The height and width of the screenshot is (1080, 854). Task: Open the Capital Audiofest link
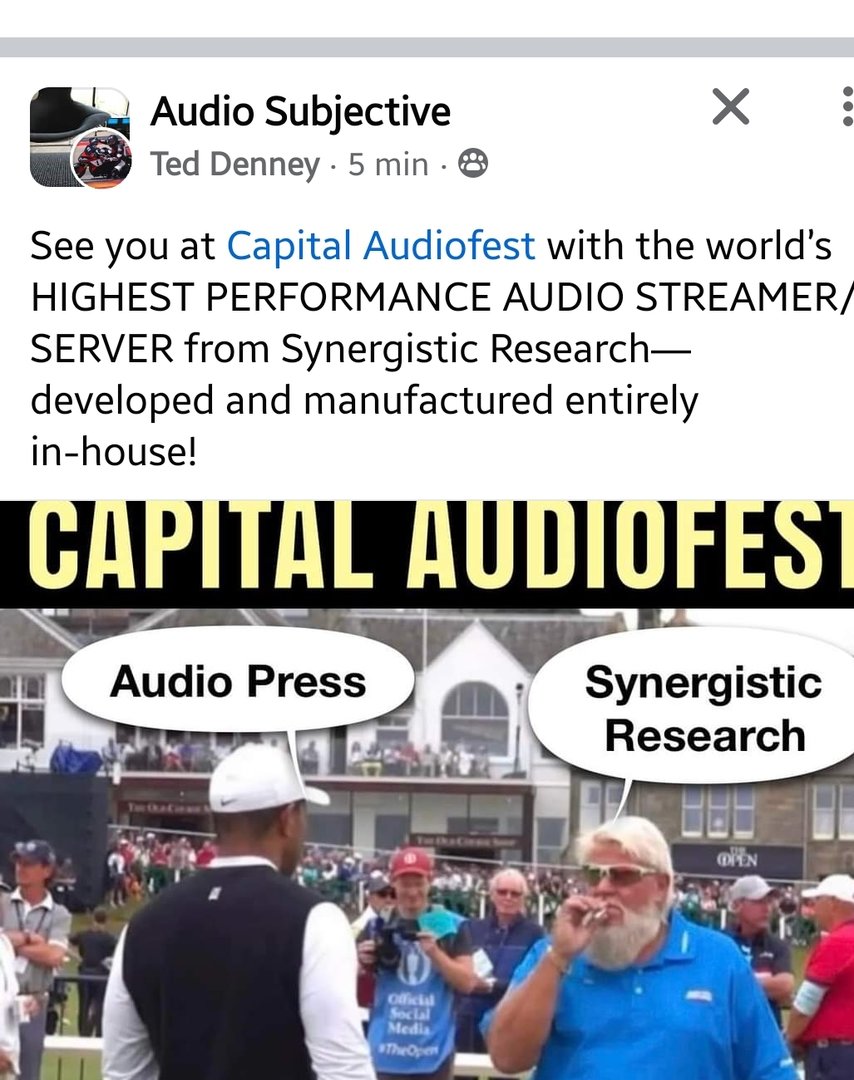coord(381,245)
